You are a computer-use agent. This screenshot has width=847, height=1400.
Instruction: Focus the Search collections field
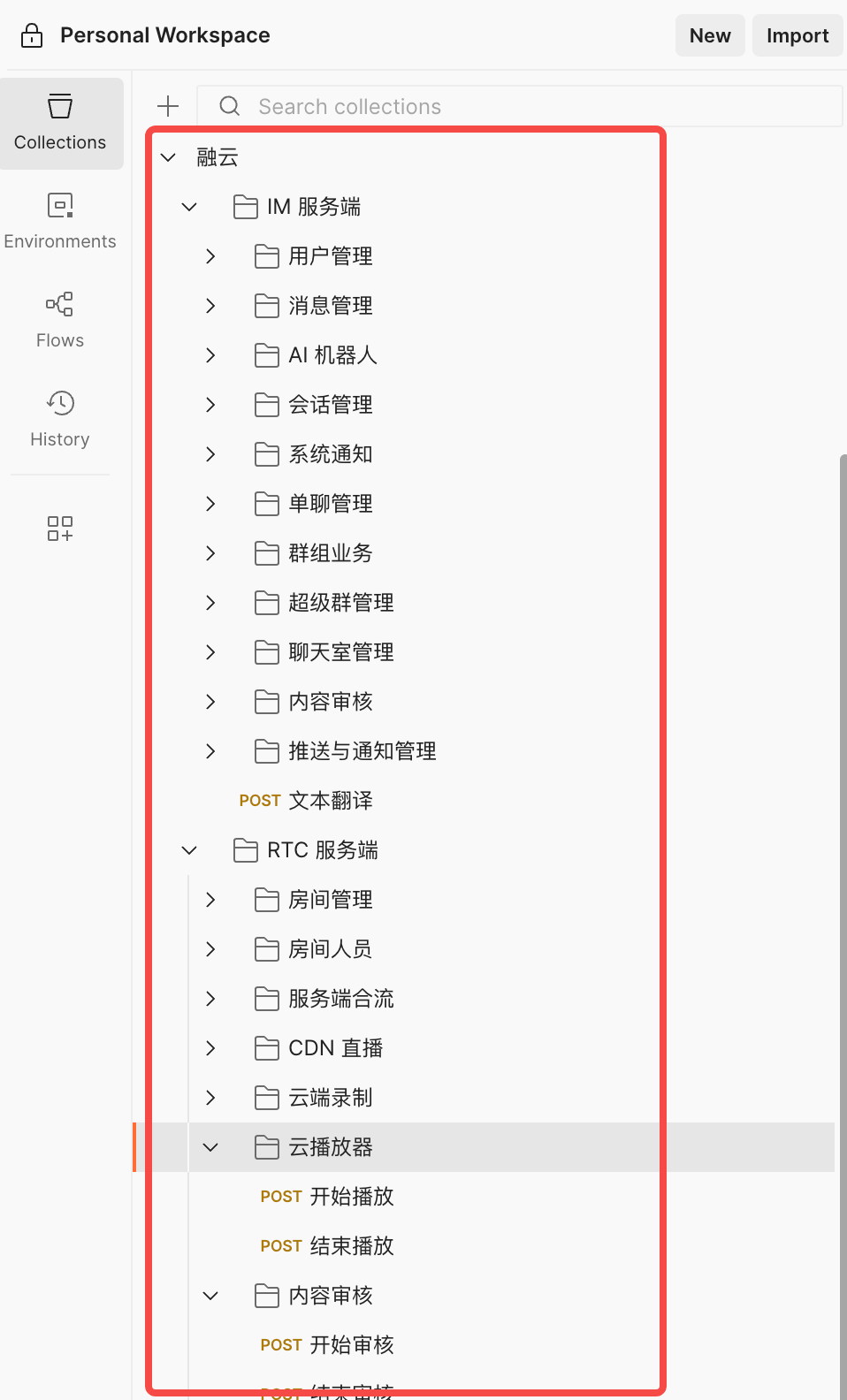point(520,106)
